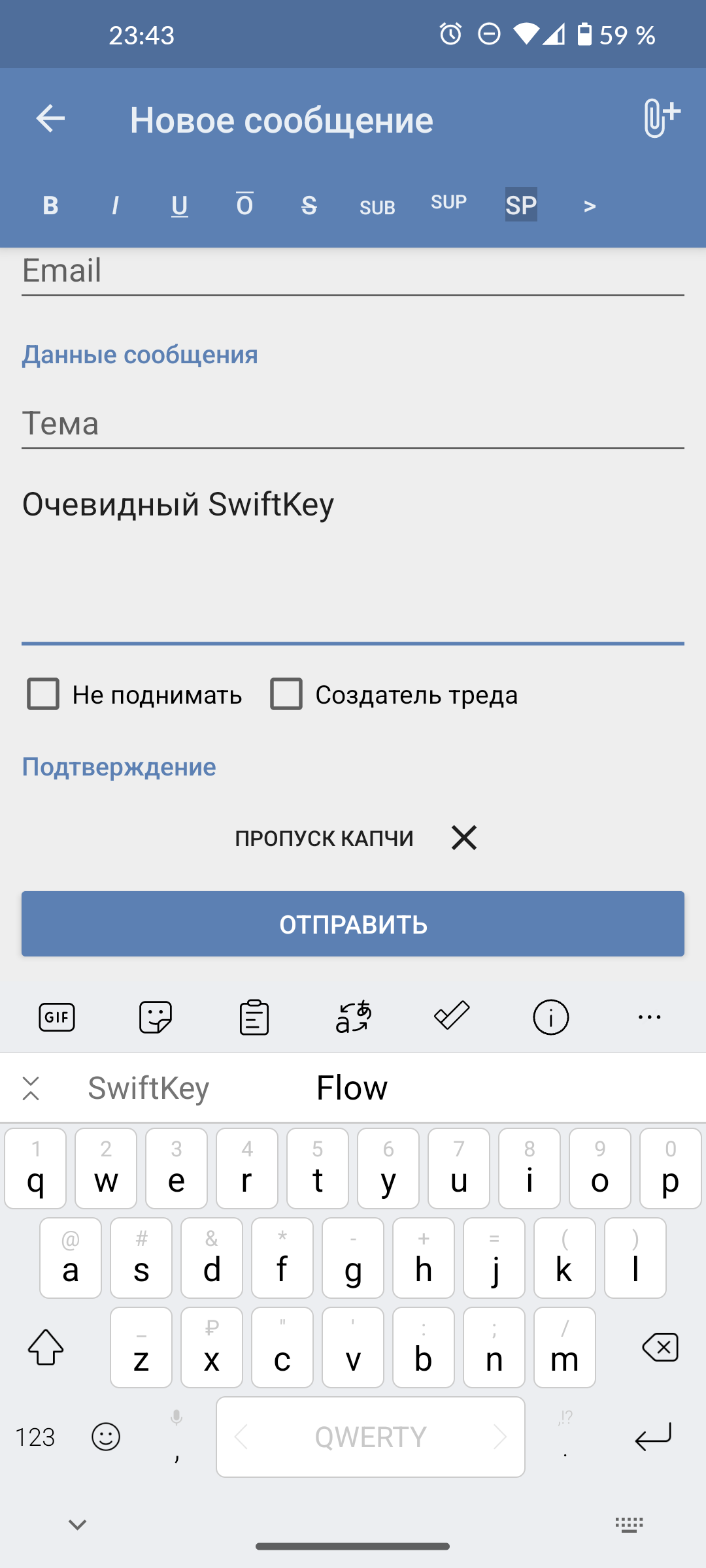This screenshot has width=706, height=1568.
Task: Send the message with ОТПРАВИТЬ
Action: click(x=353, y=924)
